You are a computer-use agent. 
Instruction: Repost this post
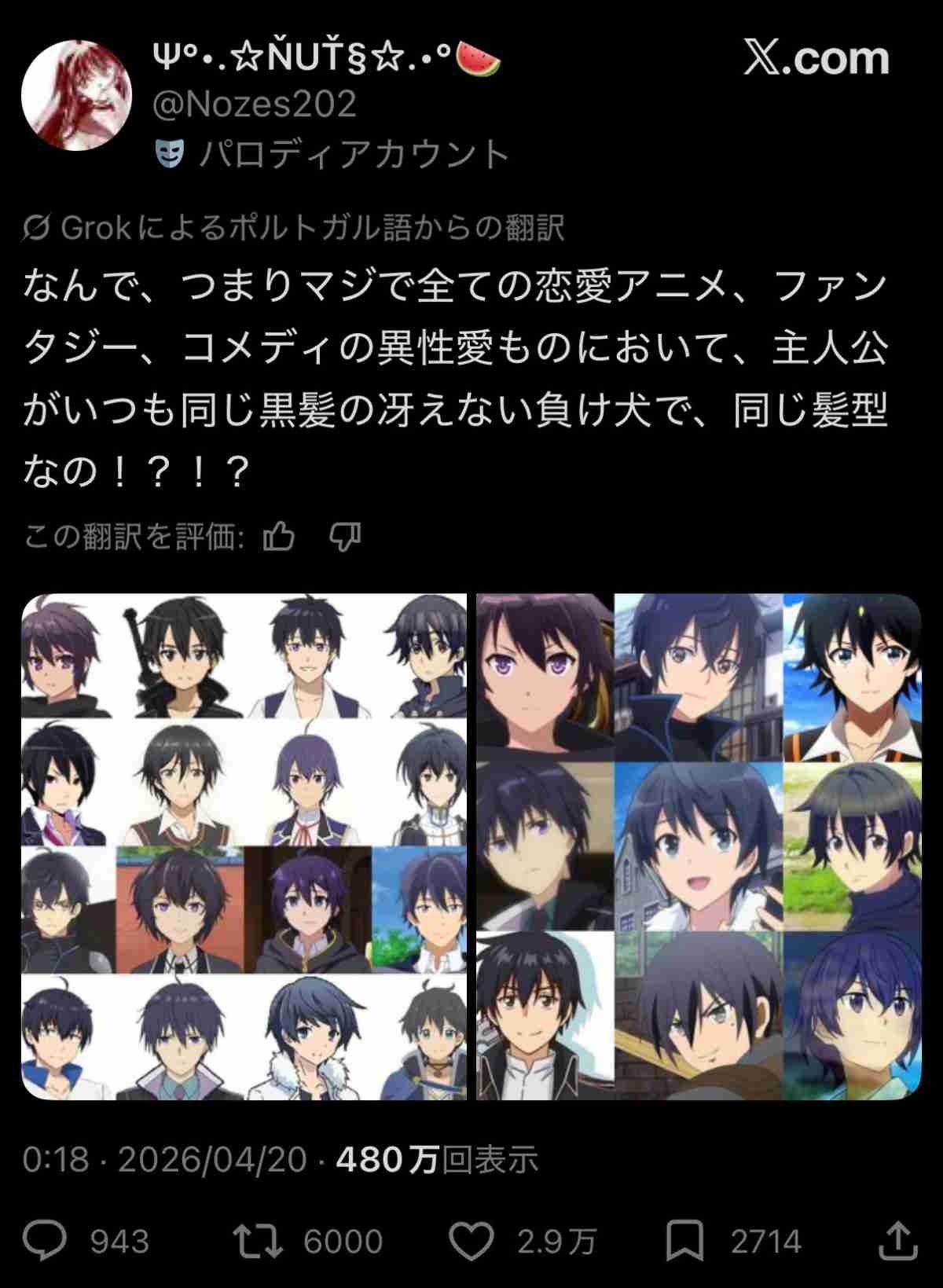pos(257,1242)
